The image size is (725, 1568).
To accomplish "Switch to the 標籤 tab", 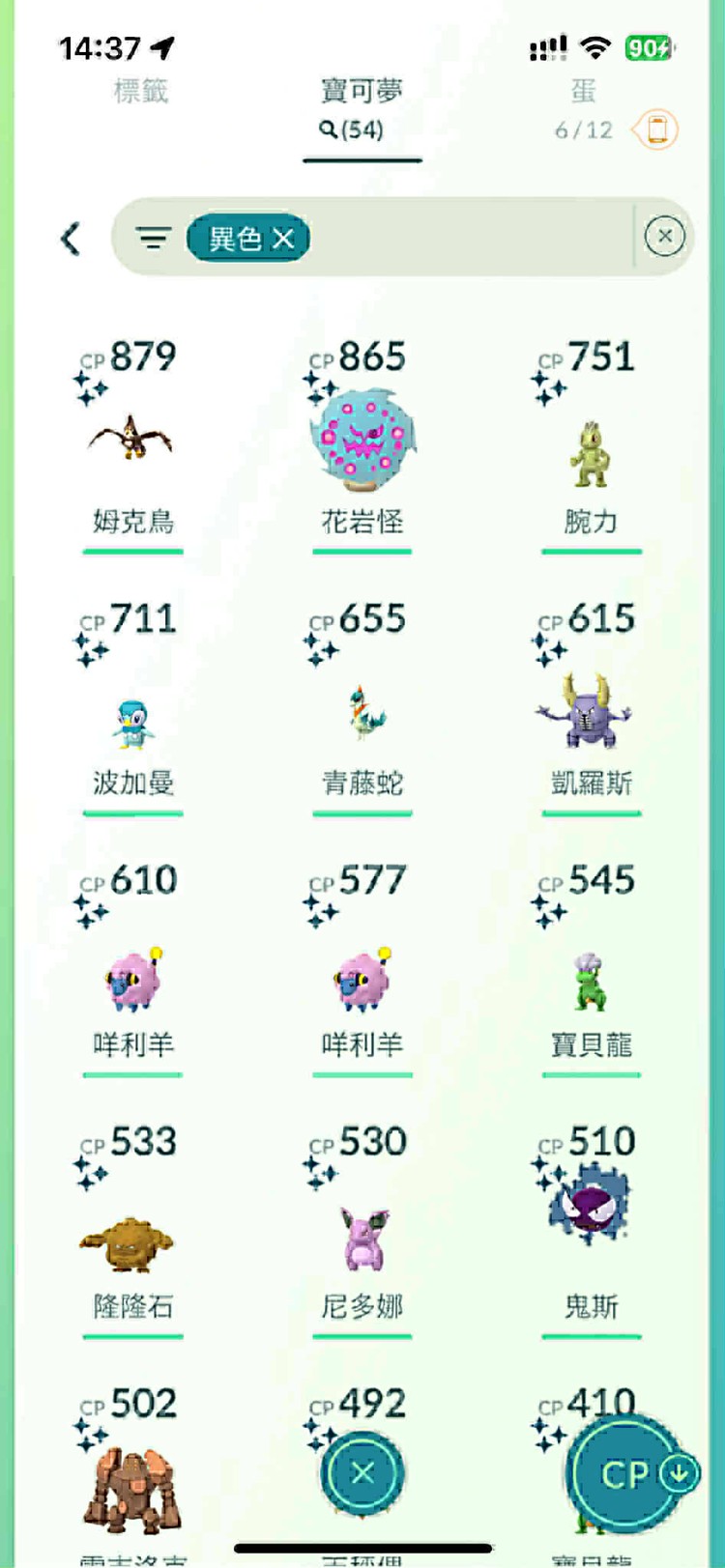I will point(141,92).
